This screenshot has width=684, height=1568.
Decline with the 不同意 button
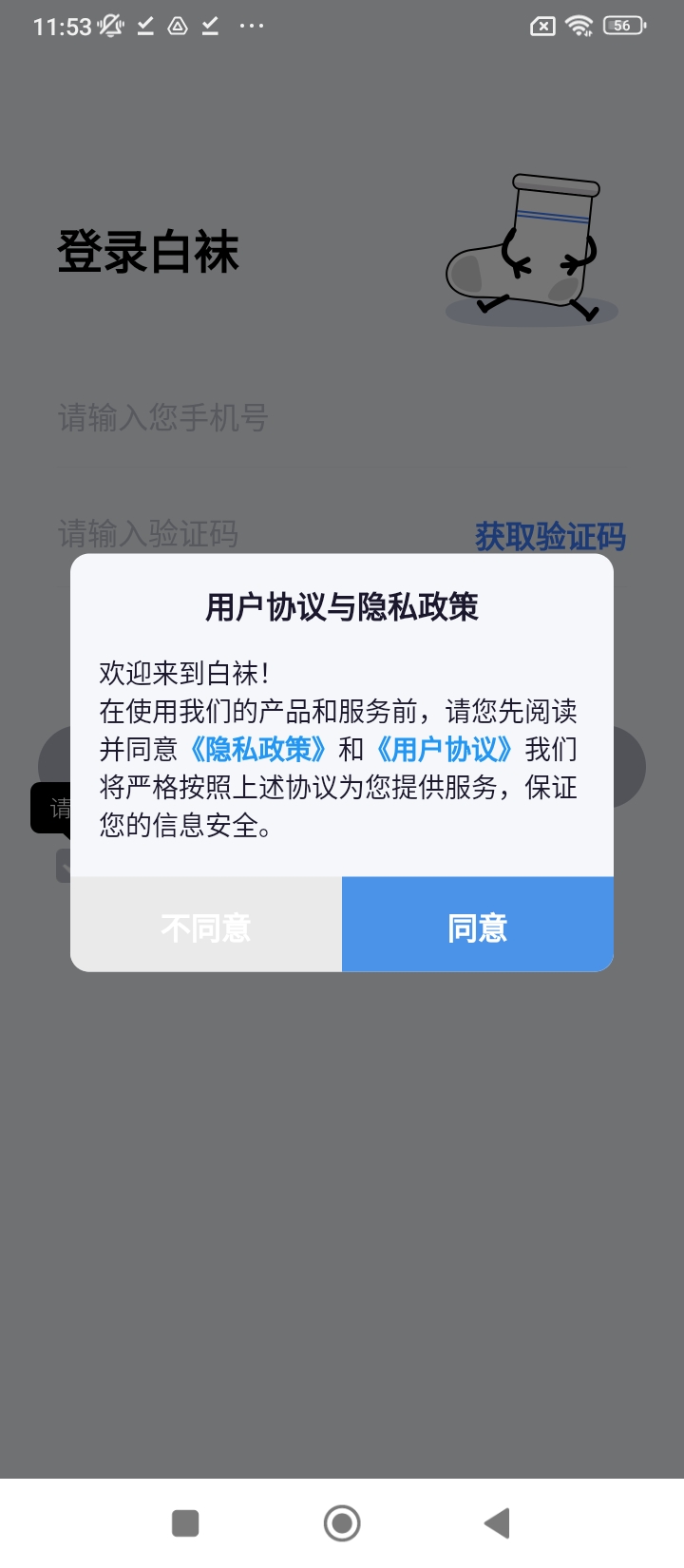click(x=206, y=925)
